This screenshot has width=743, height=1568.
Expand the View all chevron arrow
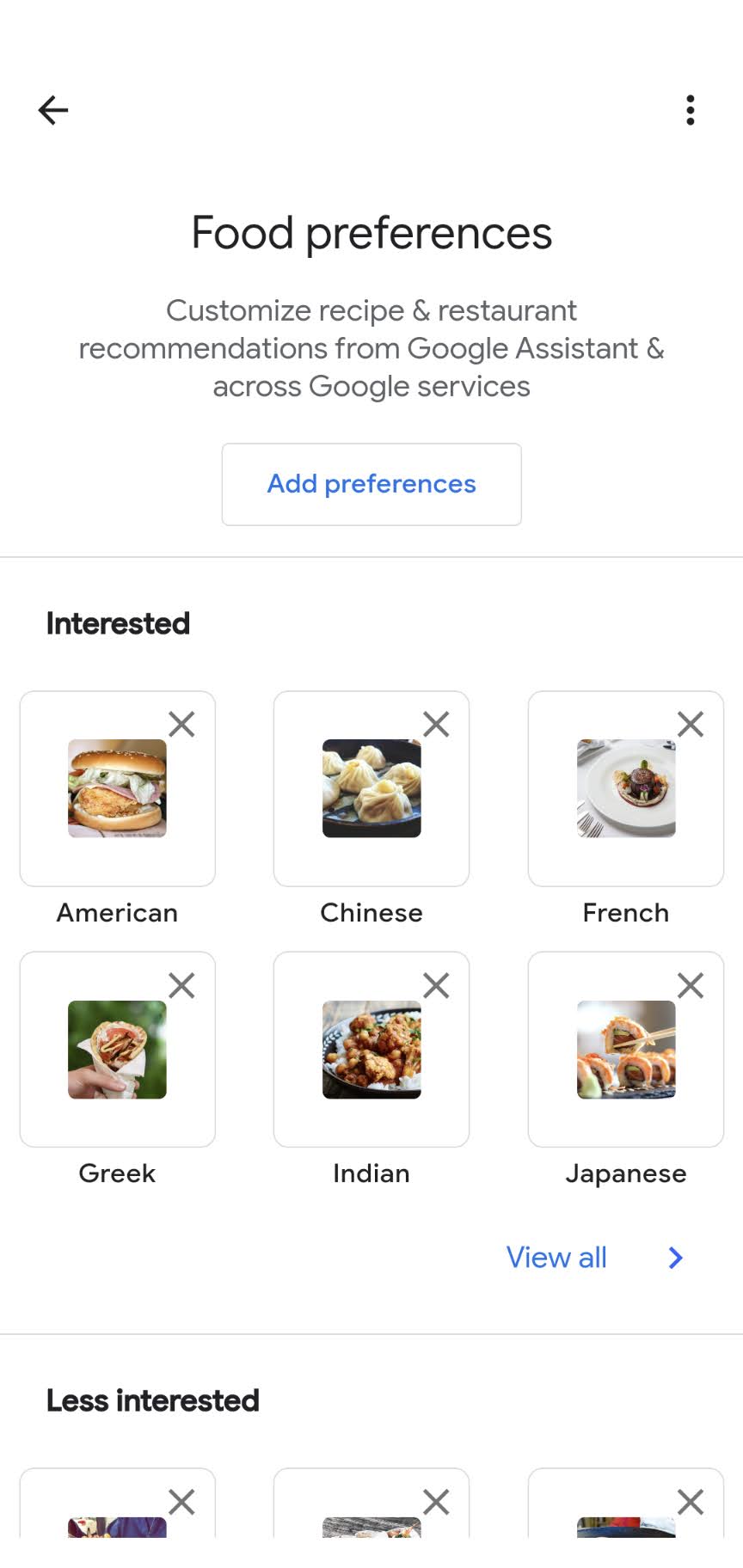click(676, 1258)
